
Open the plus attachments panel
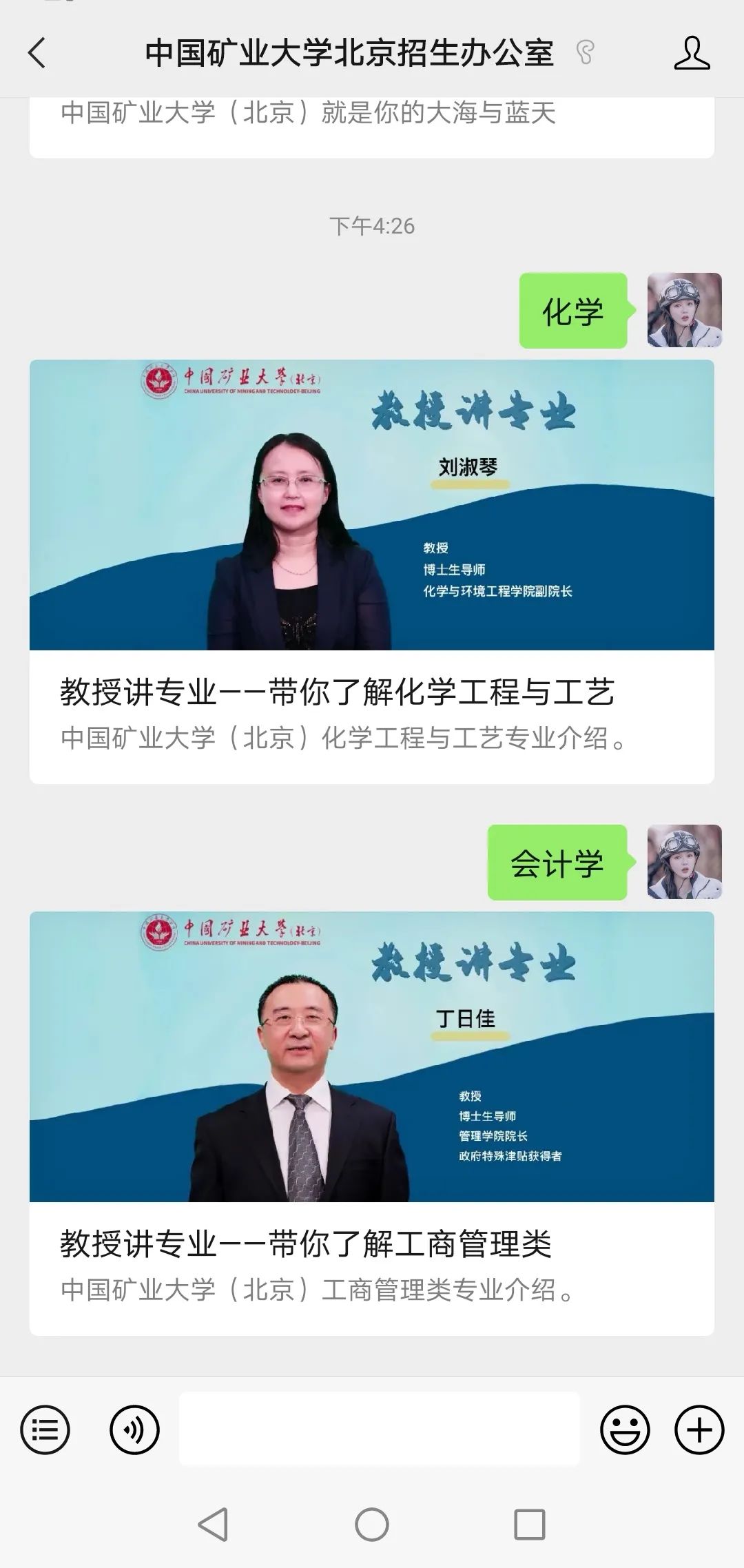pos(699,1431)
